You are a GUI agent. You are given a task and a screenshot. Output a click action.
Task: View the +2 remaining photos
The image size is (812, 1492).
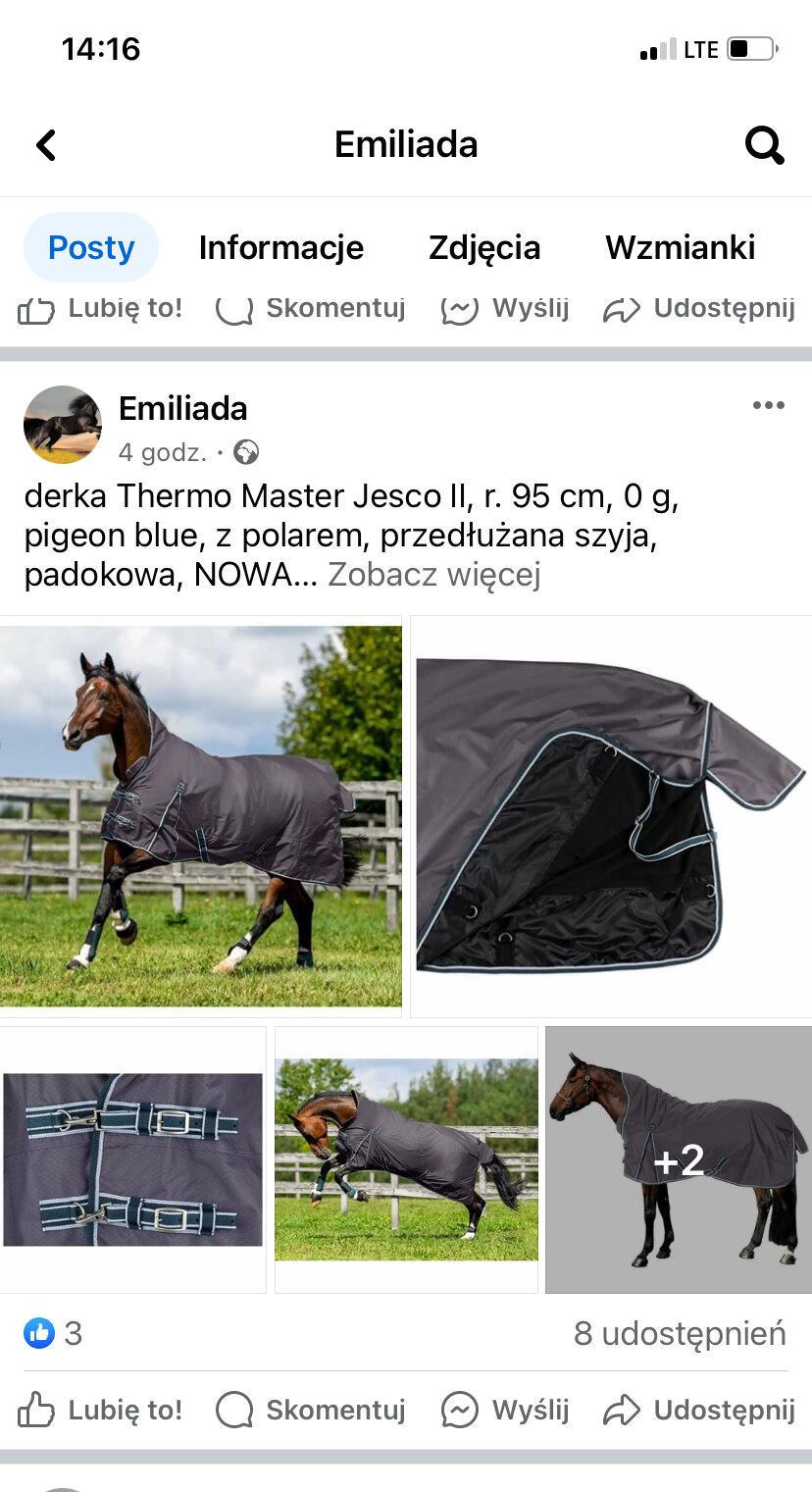(679, 1159)
